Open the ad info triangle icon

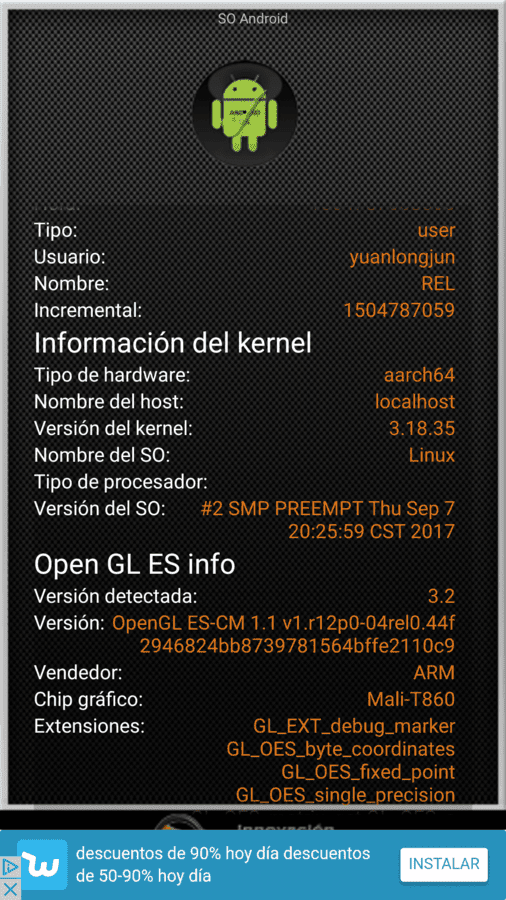(9, 867)
